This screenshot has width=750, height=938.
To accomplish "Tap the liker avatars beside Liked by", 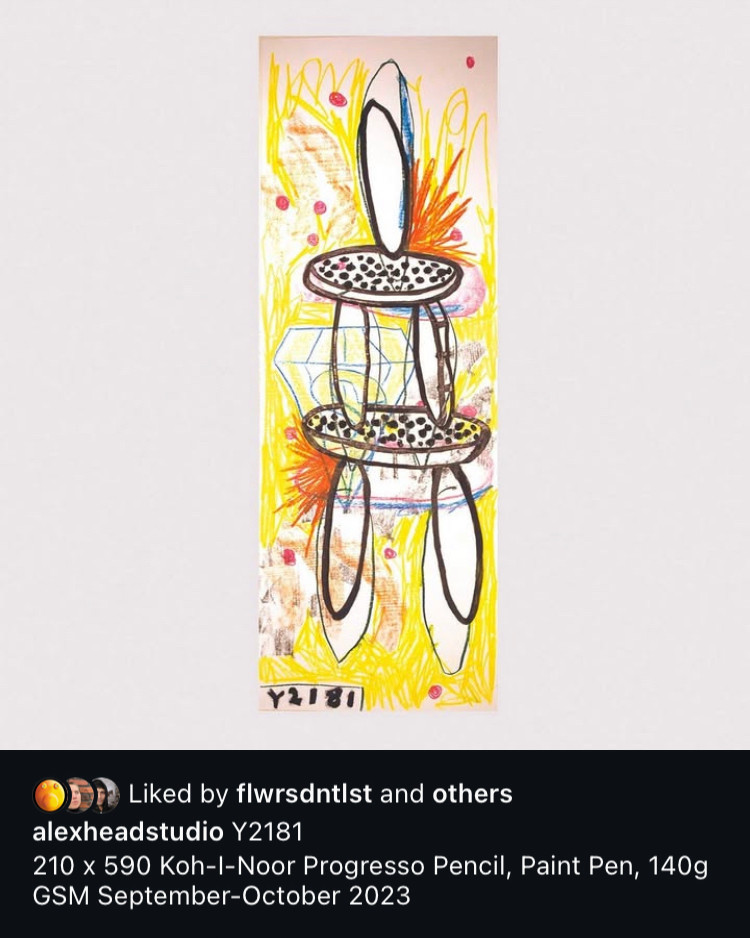I will (x=76, y=795).
